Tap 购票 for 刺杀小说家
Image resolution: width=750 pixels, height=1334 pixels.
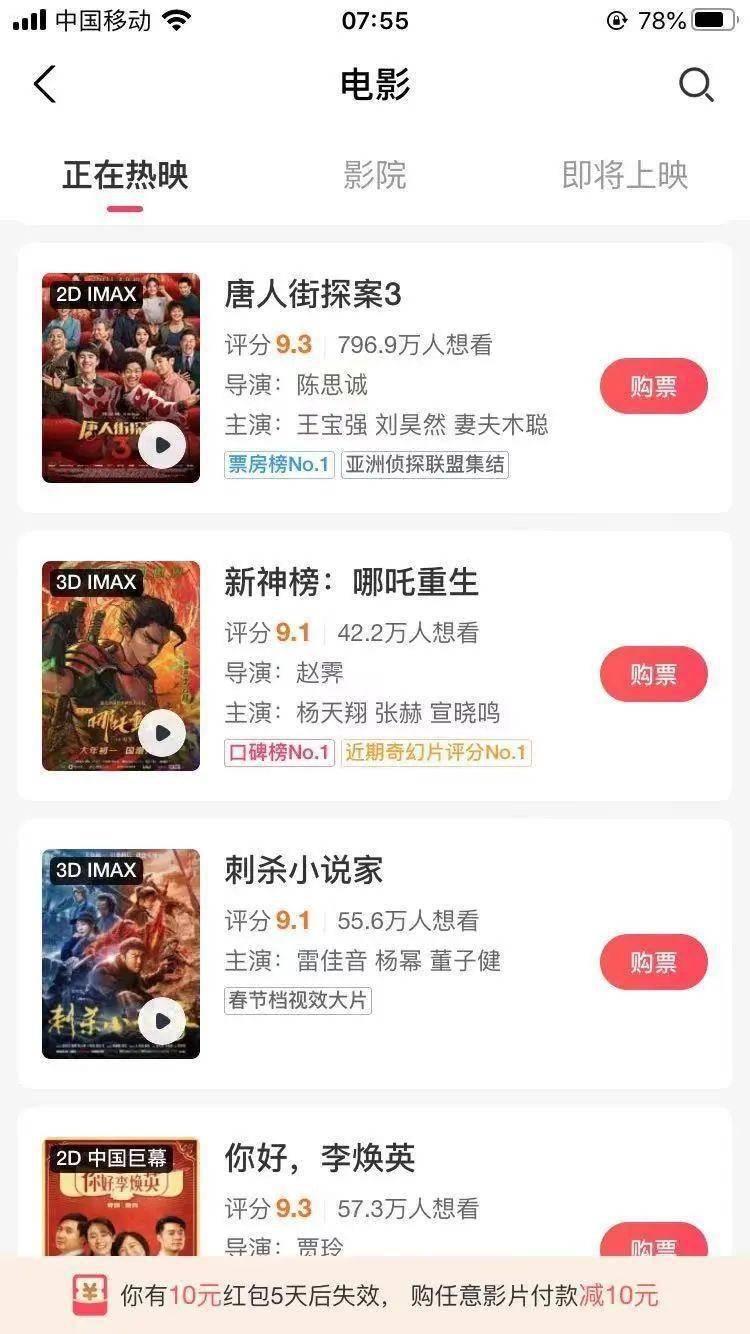tap(653, 962)
